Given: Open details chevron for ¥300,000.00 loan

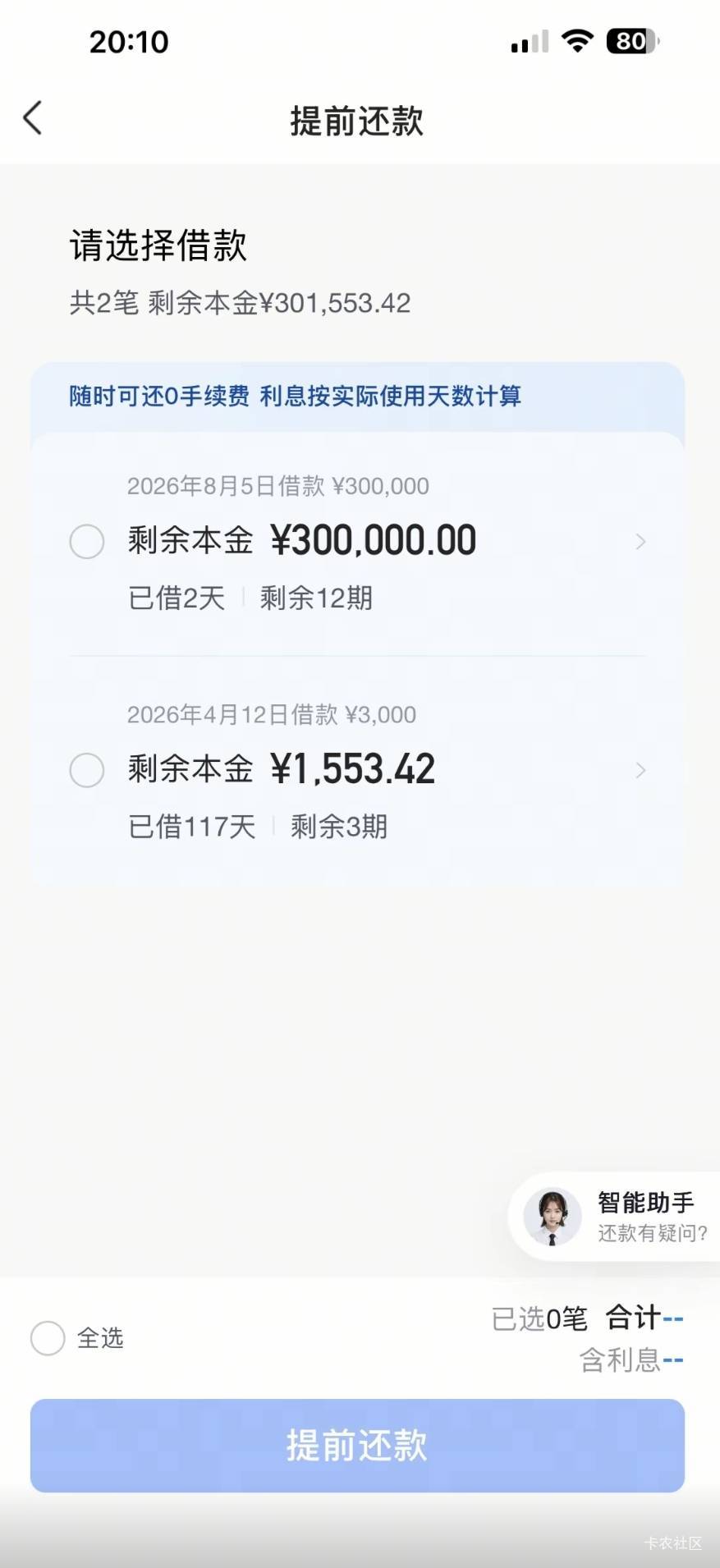Looking at the screenshot, I should click(640, 542).
